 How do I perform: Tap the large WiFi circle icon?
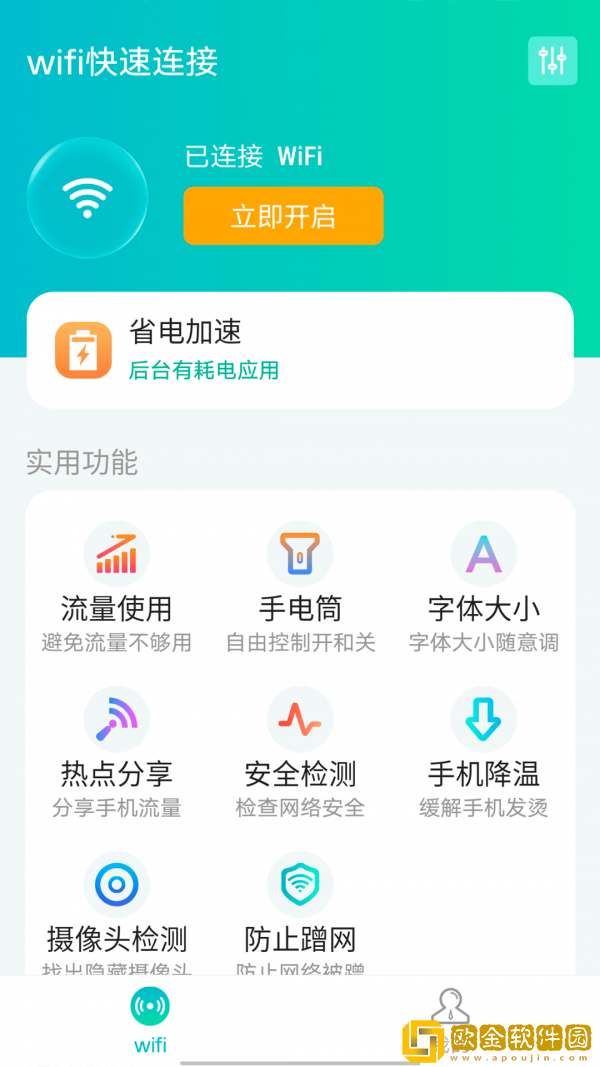click(x=87, y=198)
